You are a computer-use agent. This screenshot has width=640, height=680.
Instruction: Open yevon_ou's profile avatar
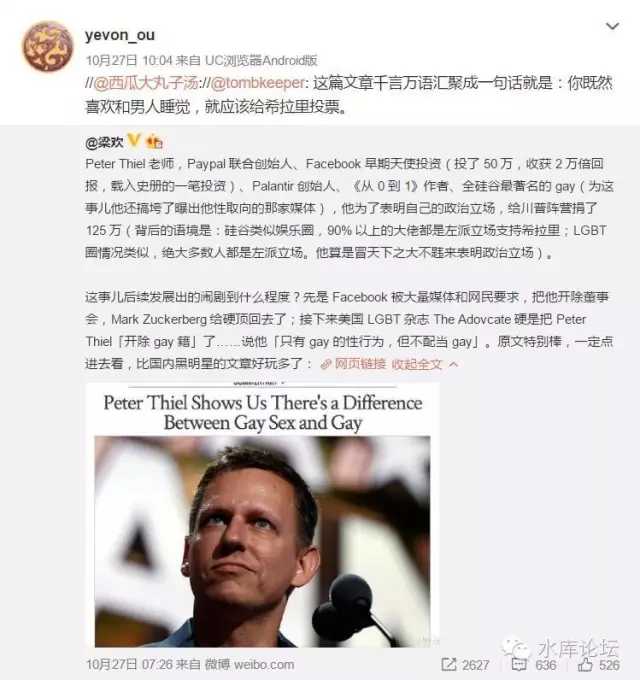tap(48, 46)
